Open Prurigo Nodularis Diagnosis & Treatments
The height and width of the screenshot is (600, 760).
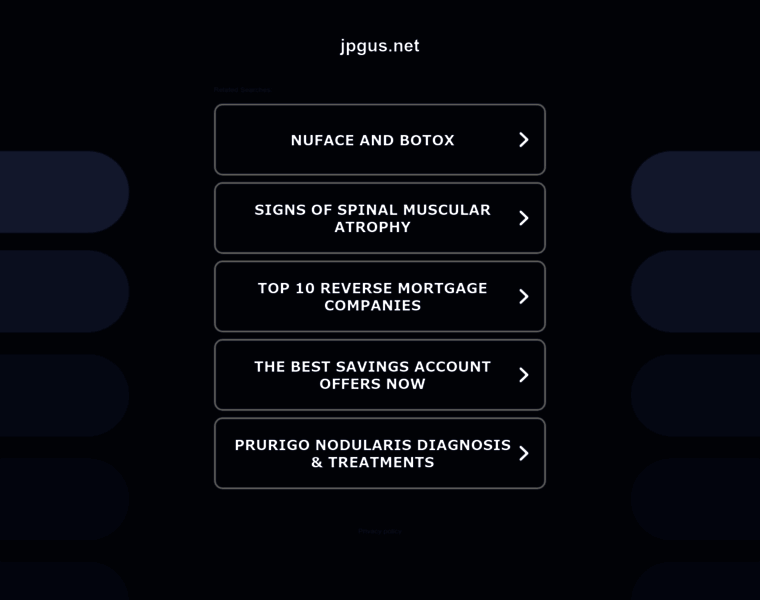(x=379, y=453)
